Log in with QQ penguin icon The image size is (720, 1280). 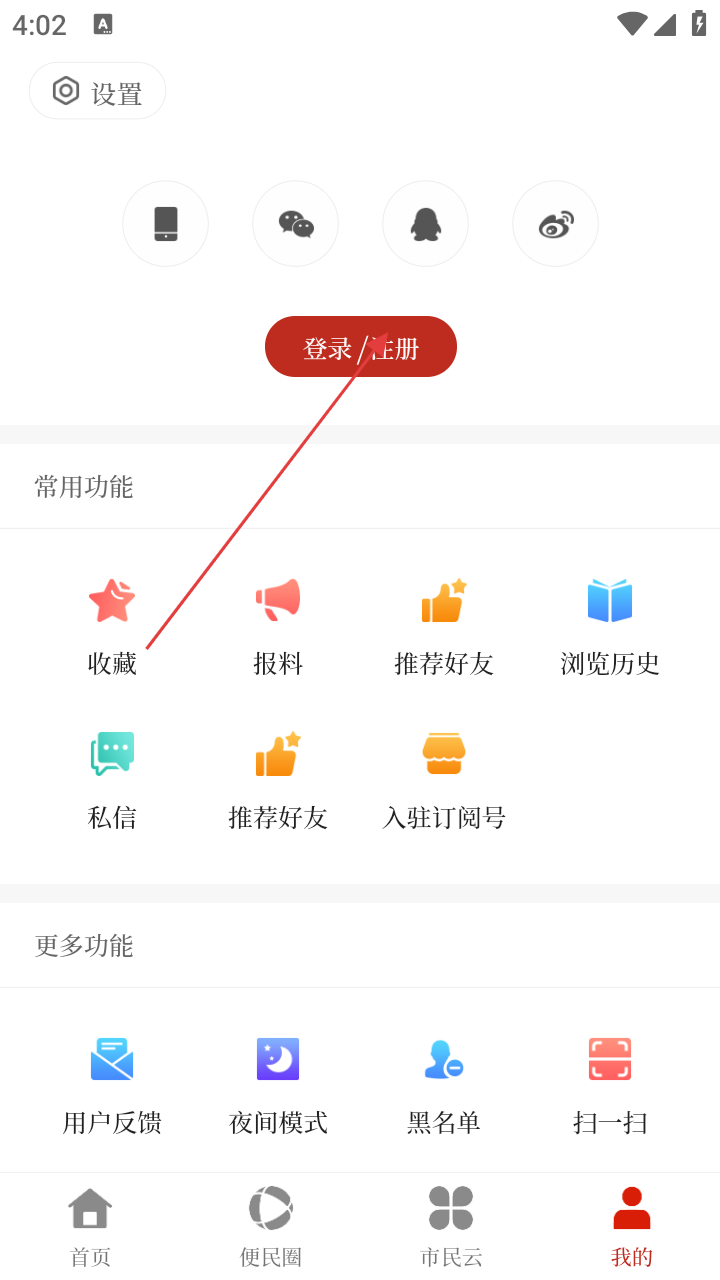pyautogui.click(x=426, y=224)
